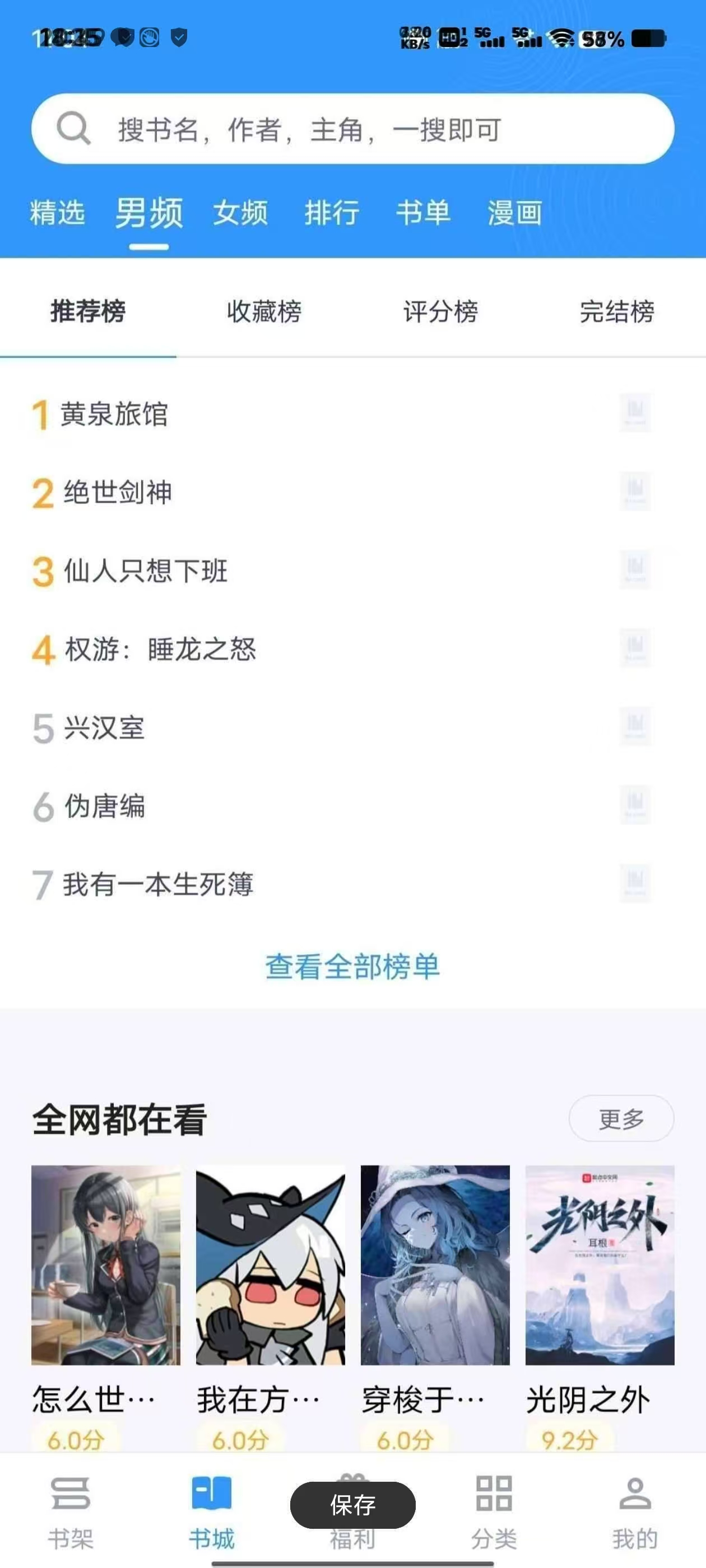706x1568 pixels.
Task: Open the book 黄泉旅馆
Action: click(352, 414)
